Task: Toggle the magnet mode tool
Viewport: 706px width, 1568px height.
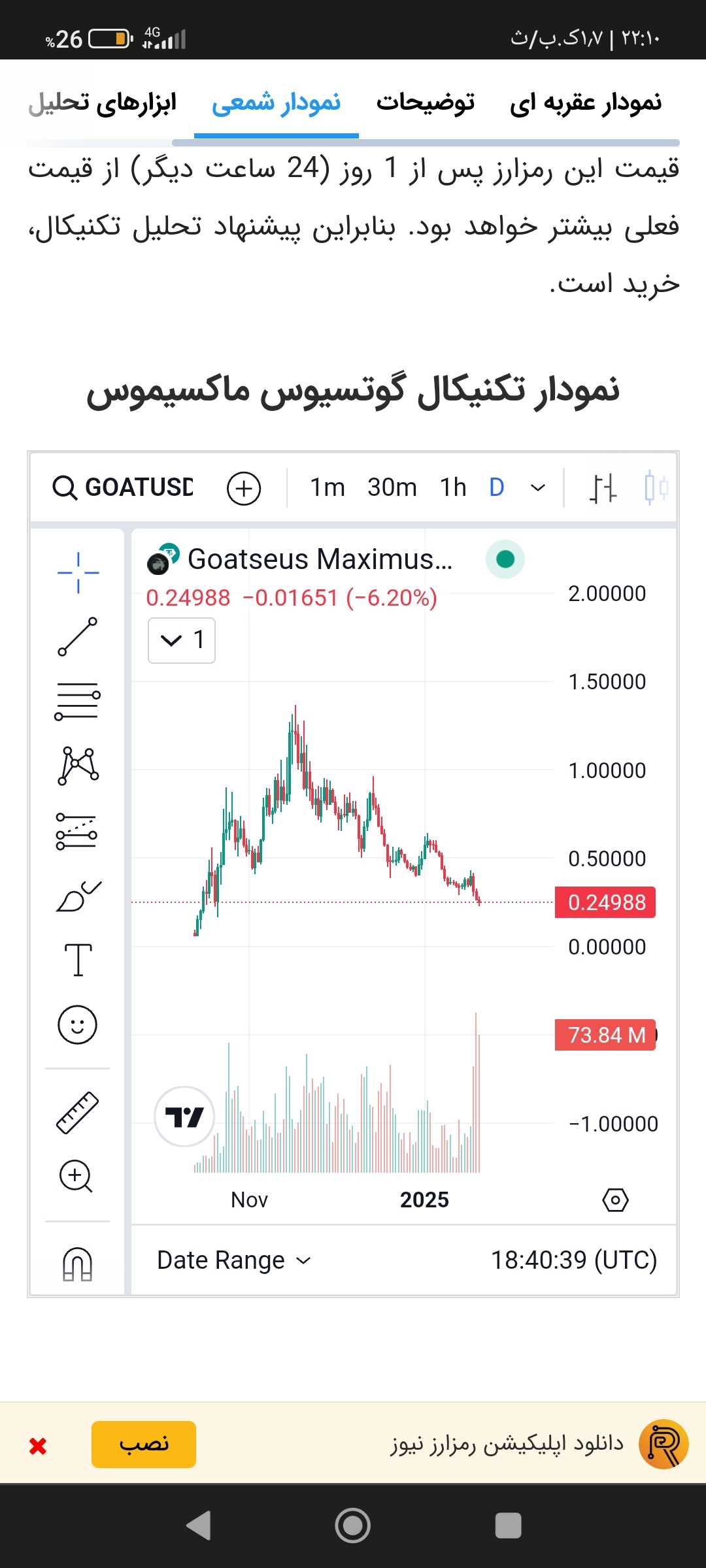Action: (x=77, y=1263)
